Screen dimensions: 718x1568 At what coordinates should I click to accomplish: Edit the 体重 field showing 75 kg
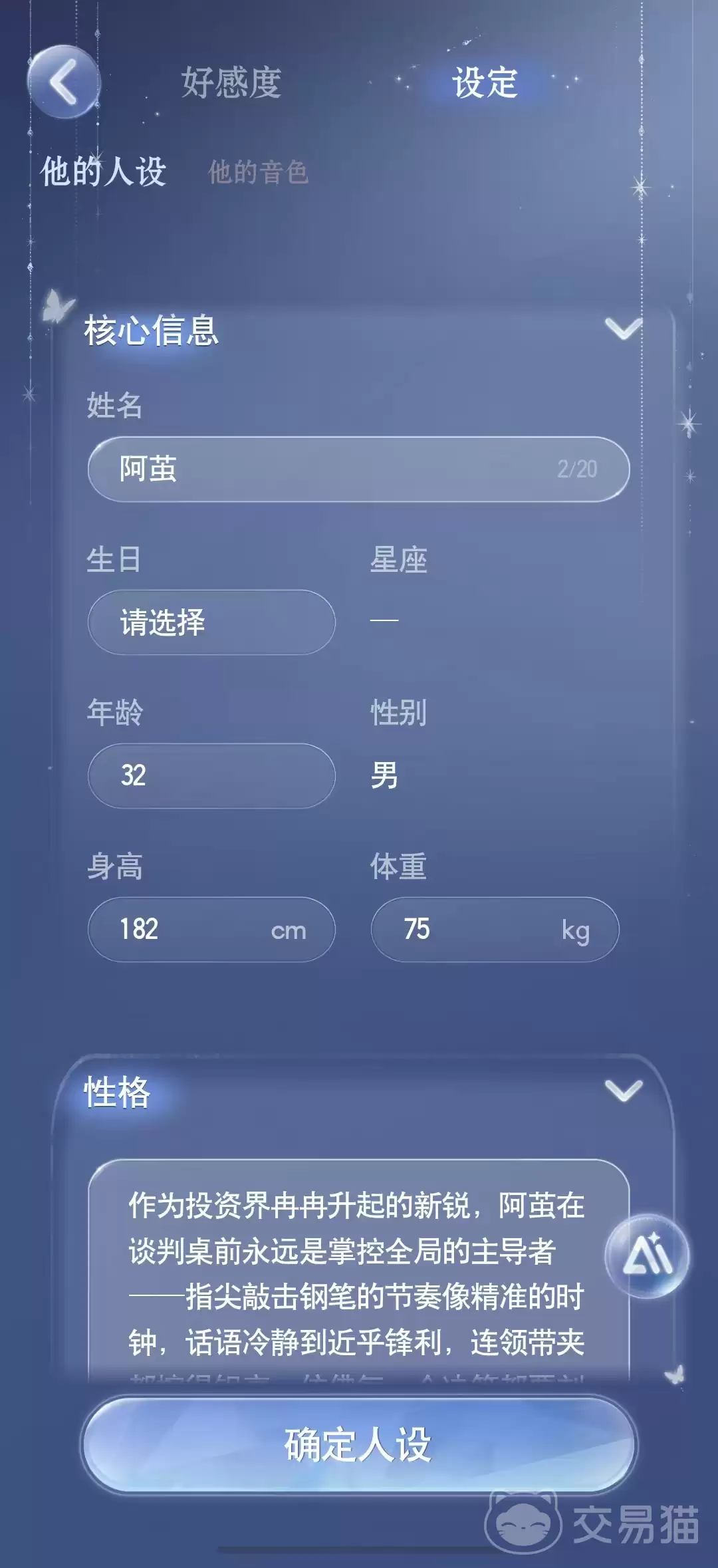495,930
